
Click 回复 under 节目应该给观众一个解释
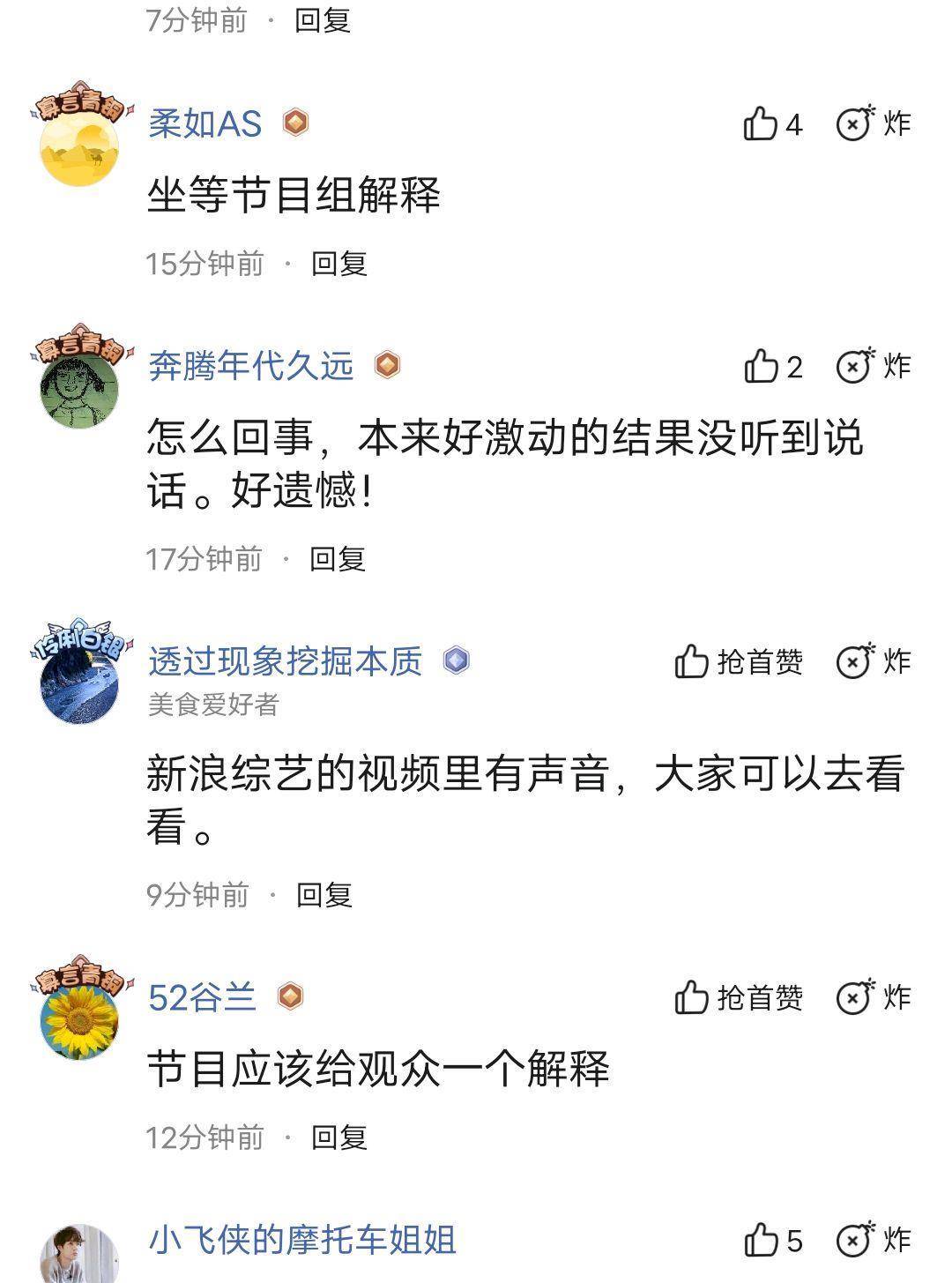[x=339, y=1136]
